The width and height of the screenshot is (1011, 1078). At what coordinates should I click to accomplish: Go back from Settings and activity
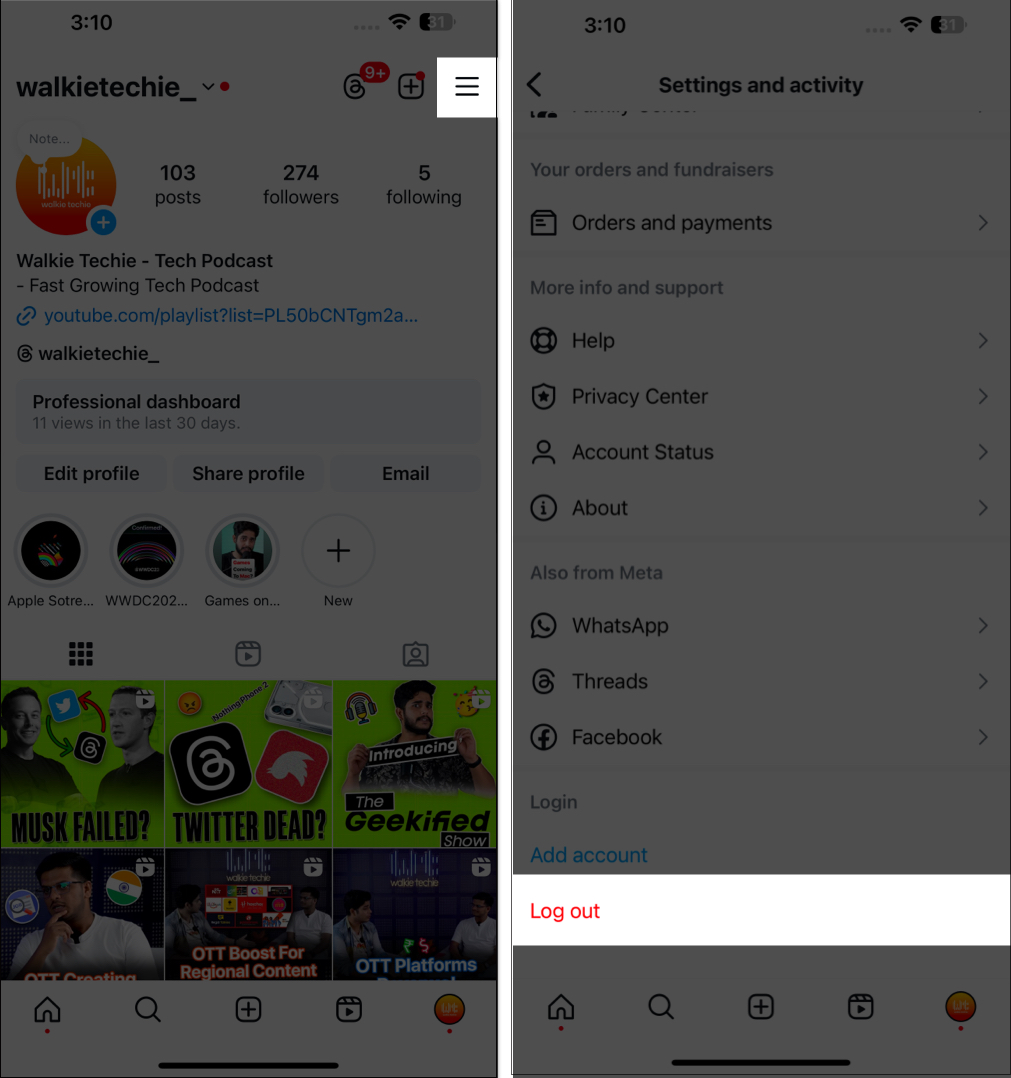[x=535, y=85]
